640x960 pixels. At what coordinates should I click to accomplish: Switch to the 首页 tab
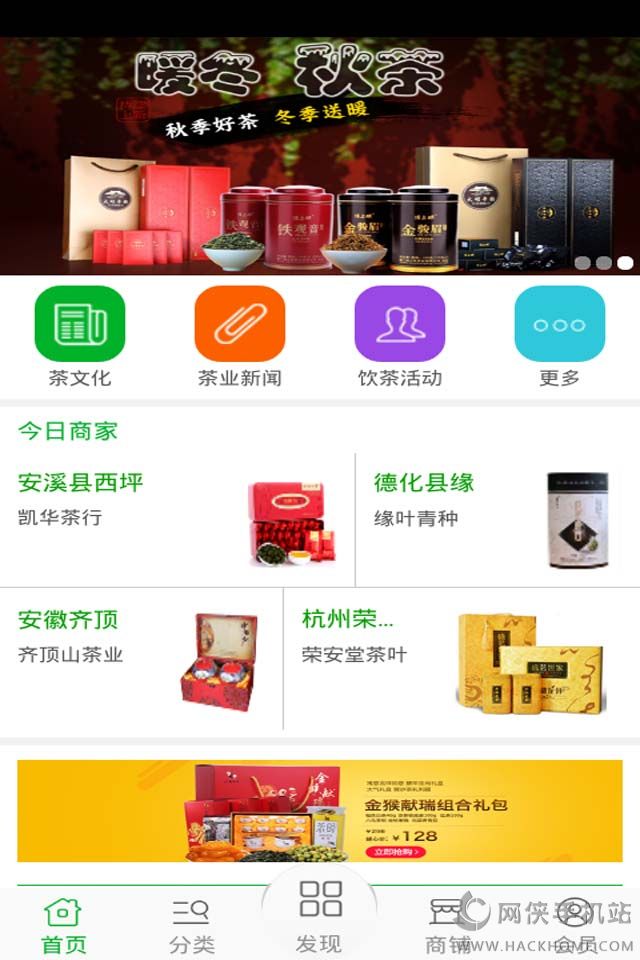(63, 925)
